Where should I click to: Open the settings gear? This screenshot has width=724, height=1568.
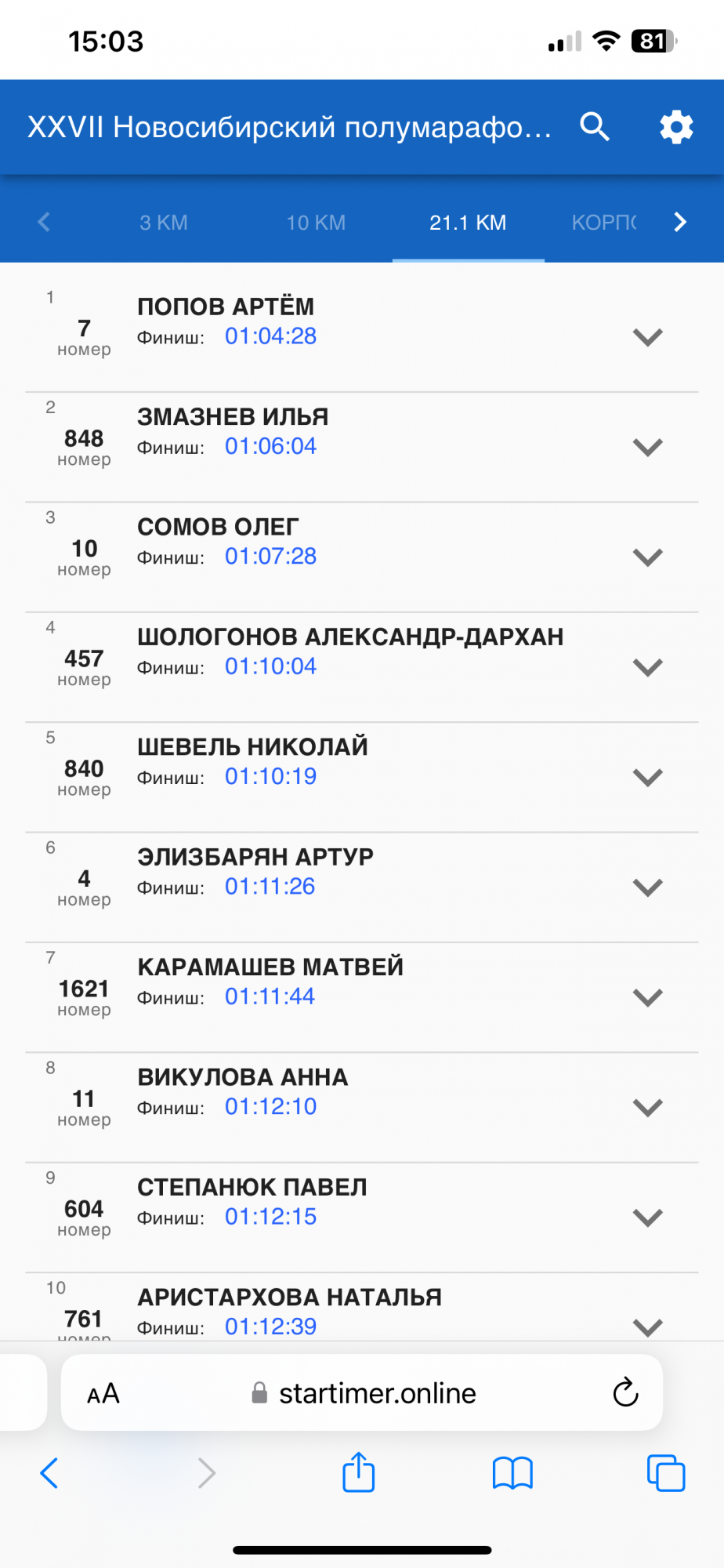[x=676, y=126]
